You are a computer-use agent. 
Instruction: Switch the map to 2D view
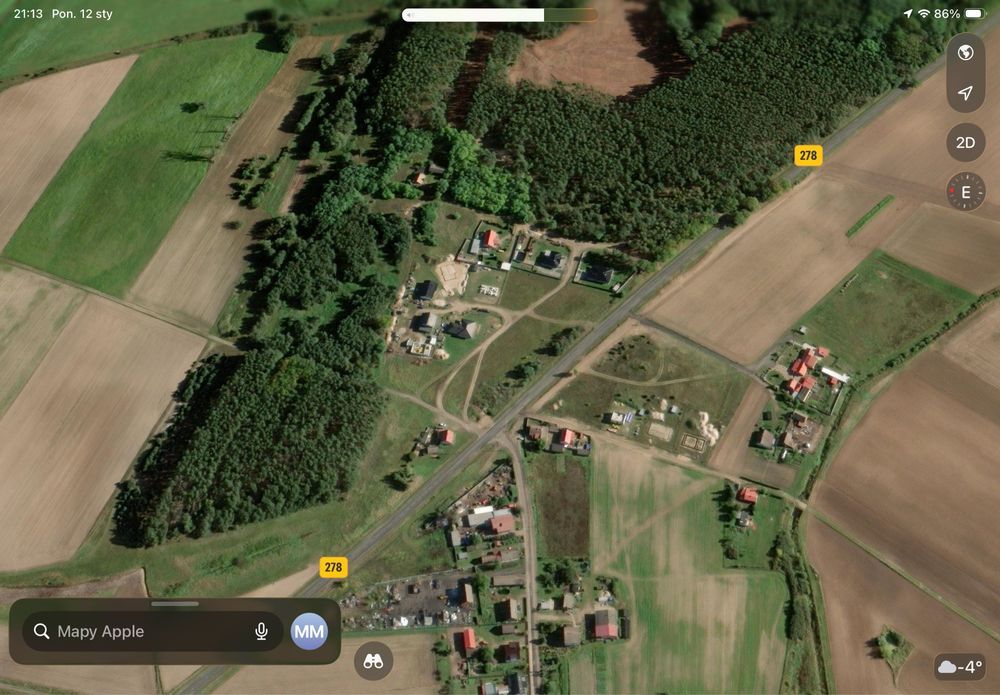965,142
